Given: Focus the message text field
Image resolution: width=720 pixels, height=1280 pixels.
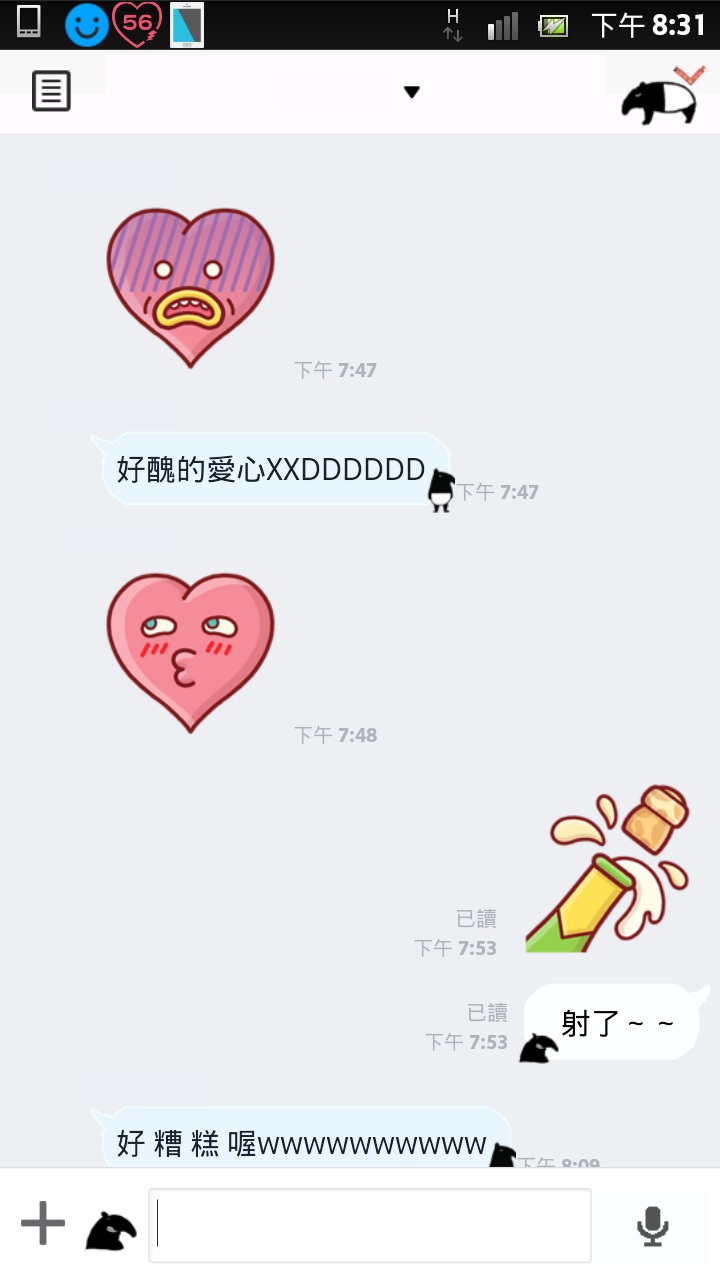Looking at the screenshot, I should tap(370, 1225).
